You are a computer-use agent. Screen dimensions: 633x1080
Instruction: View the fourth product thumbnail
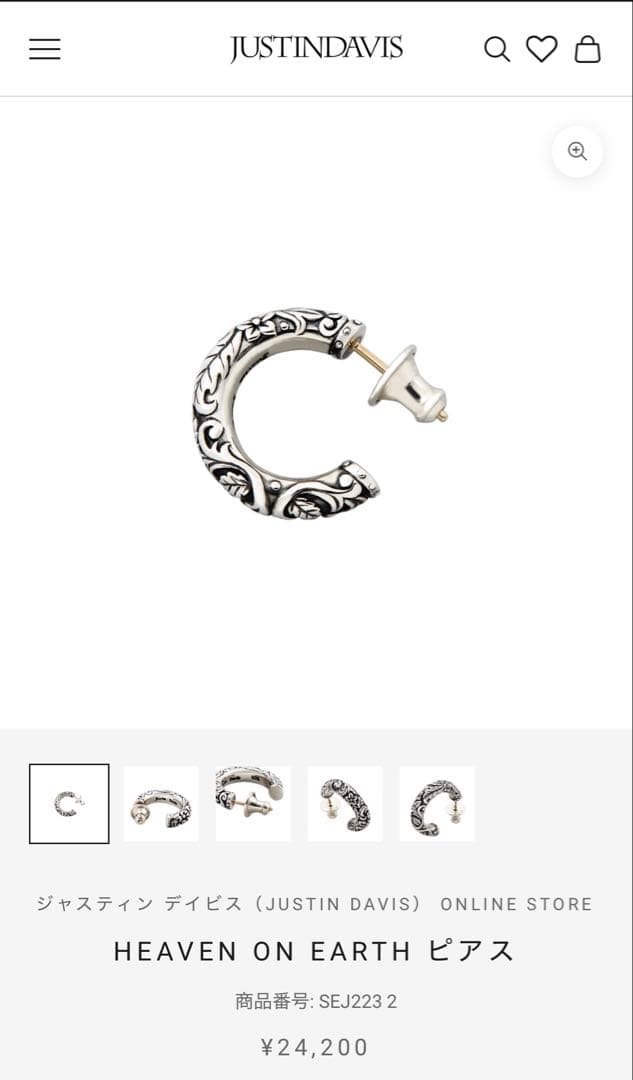345,803
